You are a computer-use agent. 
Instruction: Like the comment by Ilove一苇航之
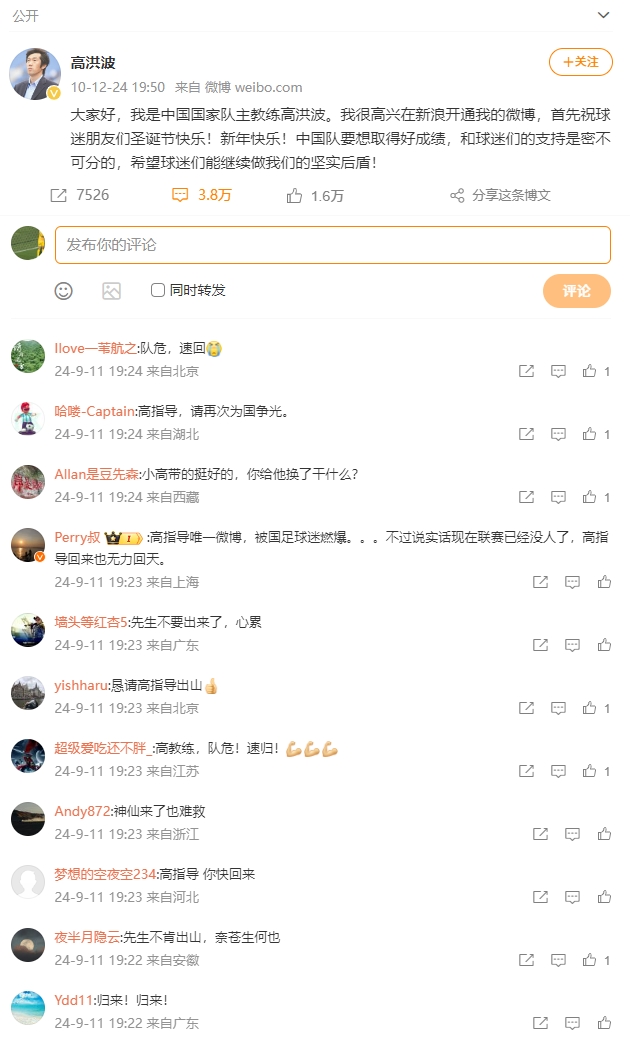pyautogui.click(x=590, y=371)
